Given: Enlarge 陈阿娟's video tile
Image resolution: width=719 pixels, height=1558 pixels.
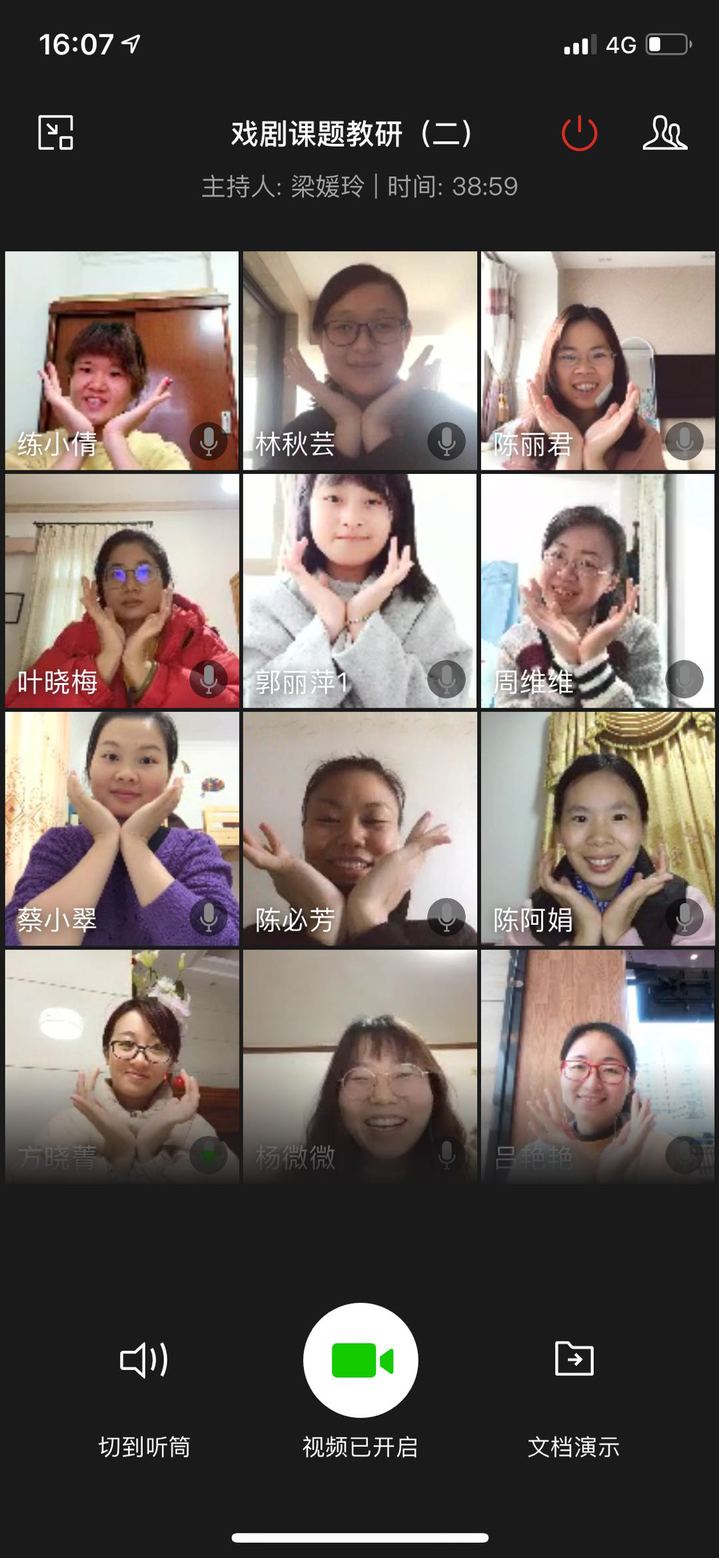Looking at the screenshot, I should coord(598,828).
